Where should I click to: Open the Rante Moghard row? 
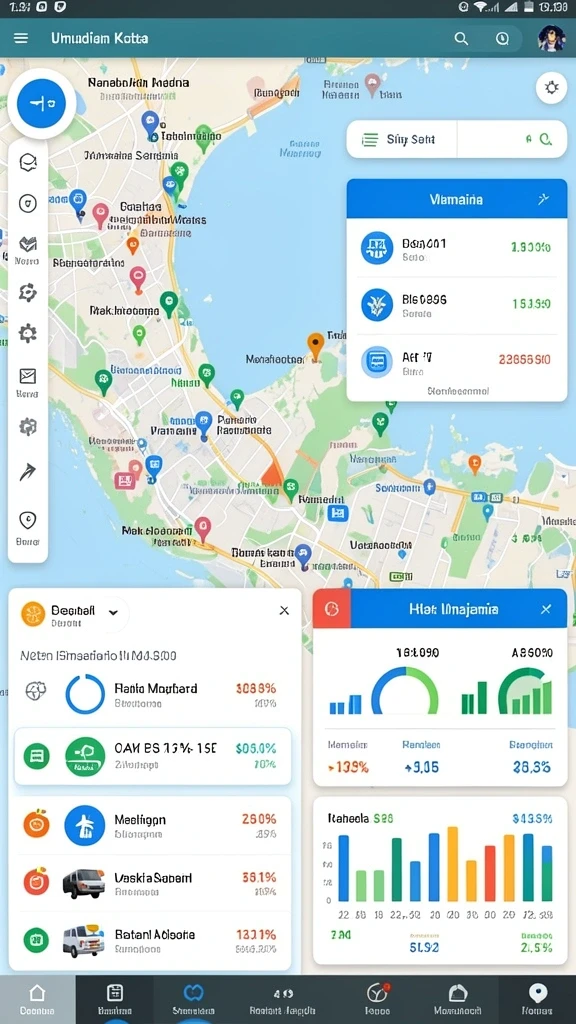(153, 694)
